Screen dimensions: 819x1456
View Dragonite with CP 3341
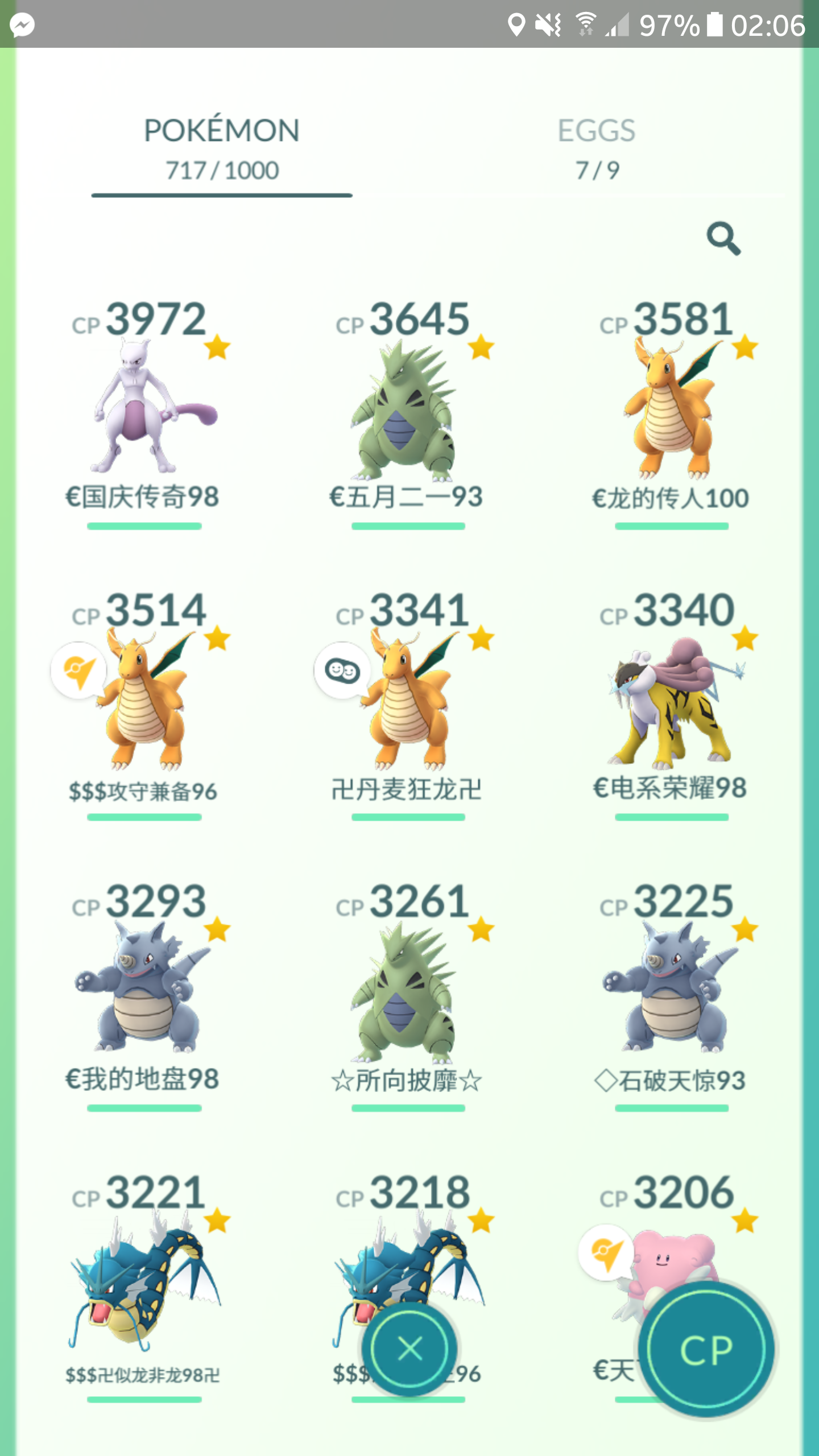pos(407,702)
